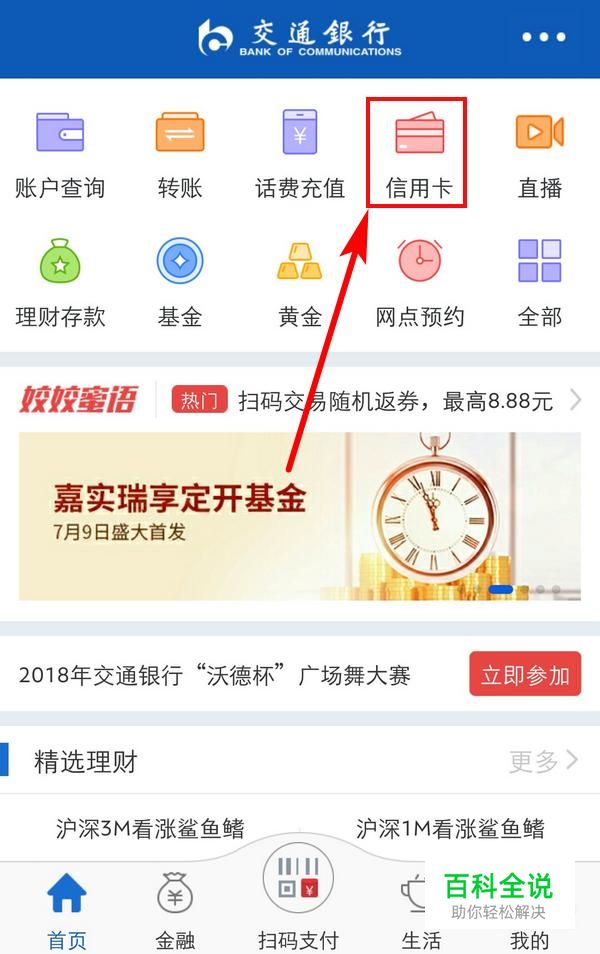Open 转账 transfer
Image resolution: width=600 pixels, height=954 pixels.
(180, 152)
